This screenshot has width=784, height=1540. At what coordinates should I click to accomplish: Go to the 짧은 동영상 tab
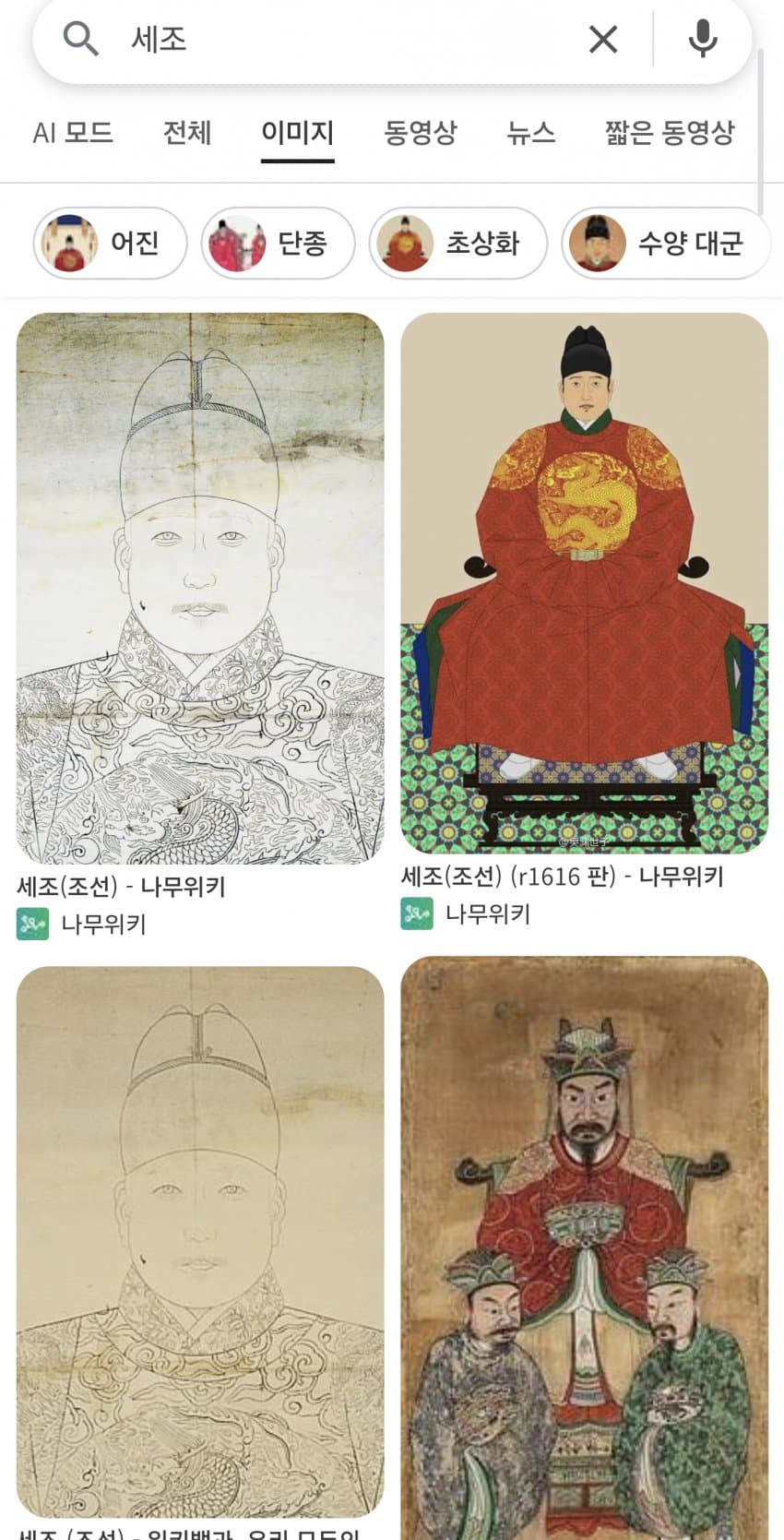point(670,133)
